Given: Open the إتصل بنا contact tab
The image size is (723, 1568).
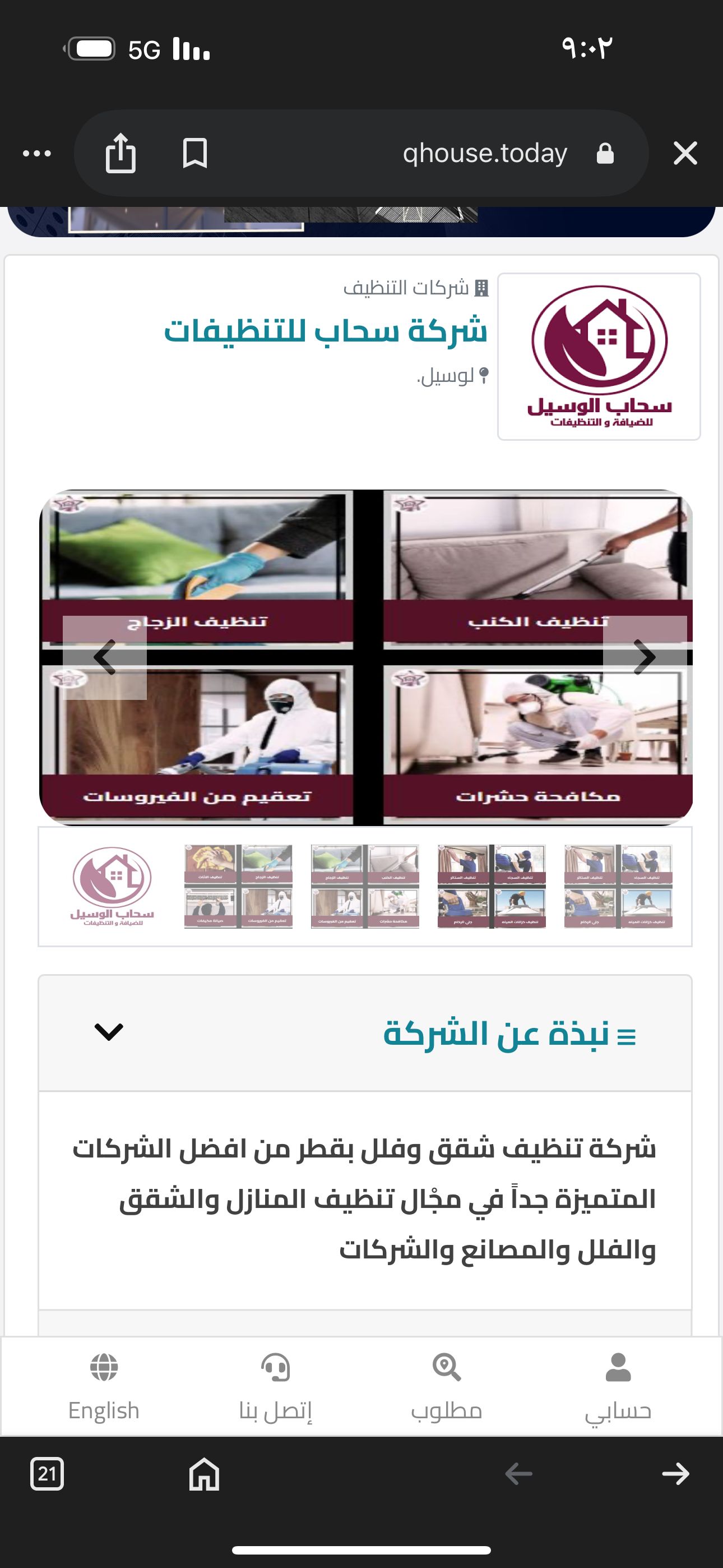Looking at the screenshot, I should [x=276, y=1389].
